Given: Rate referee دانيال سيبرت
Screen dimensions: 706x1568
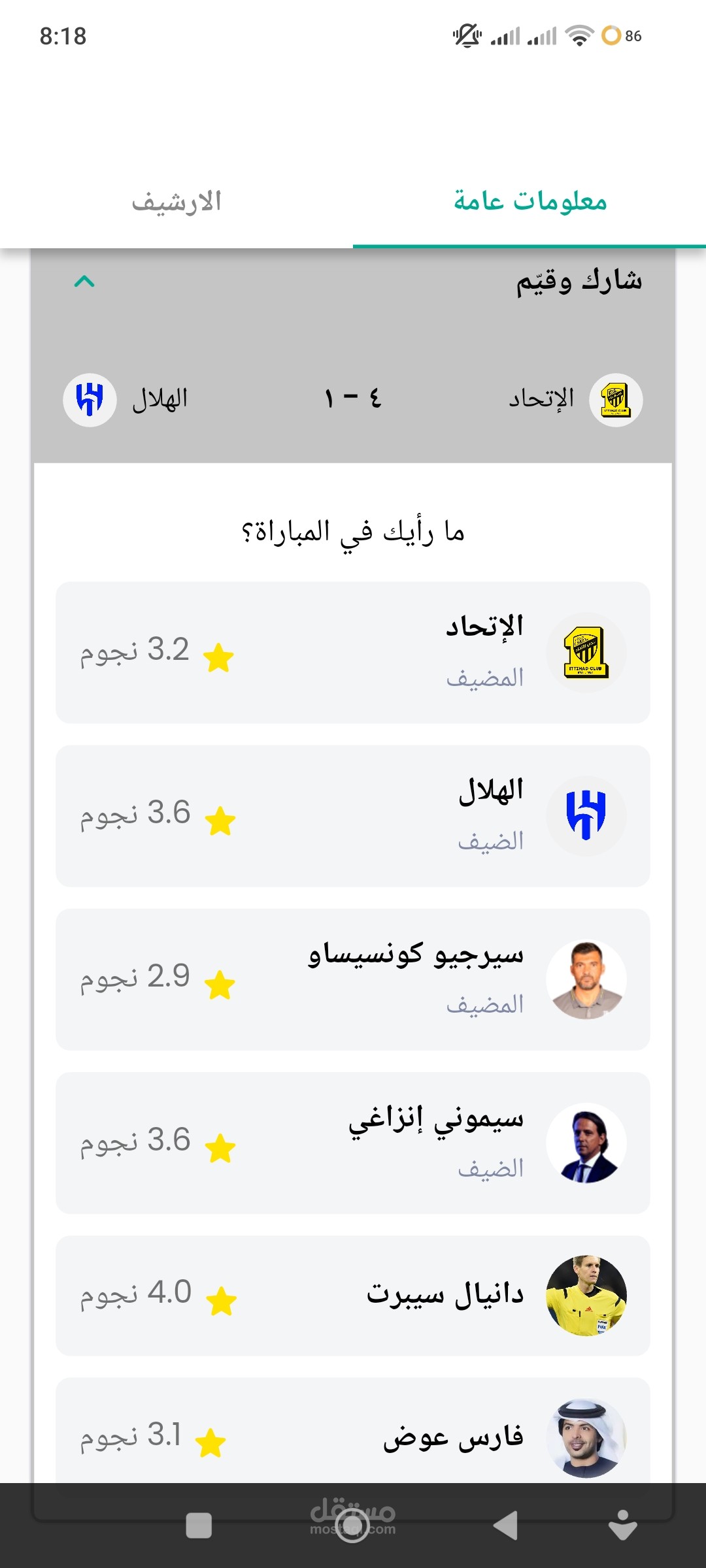Looking at the screenshot, I should 353,1295.
